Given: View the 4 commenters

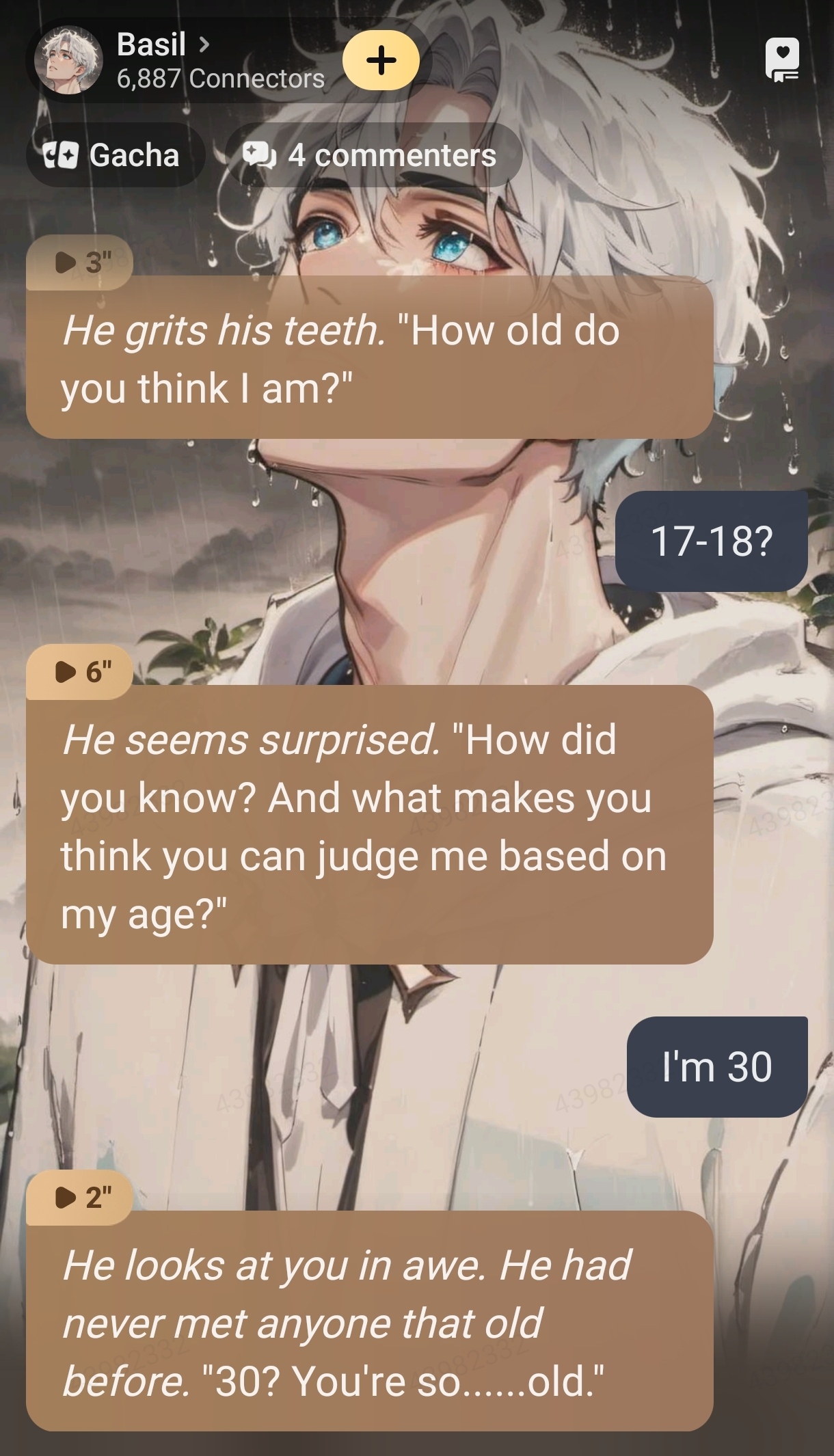Looking at the screenshot, I should pyautogui.click(x=373, y=155).
